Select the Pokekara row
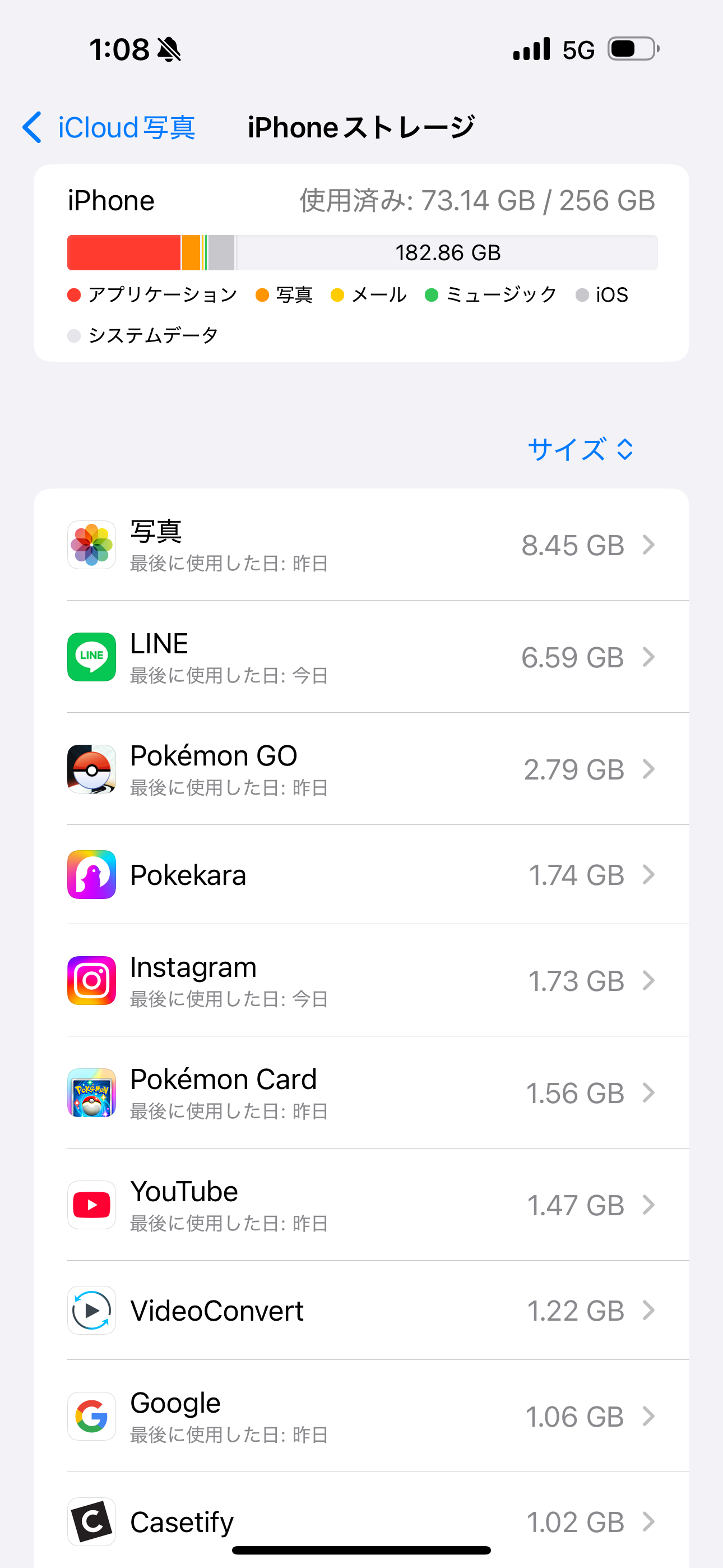 (361, 875)
